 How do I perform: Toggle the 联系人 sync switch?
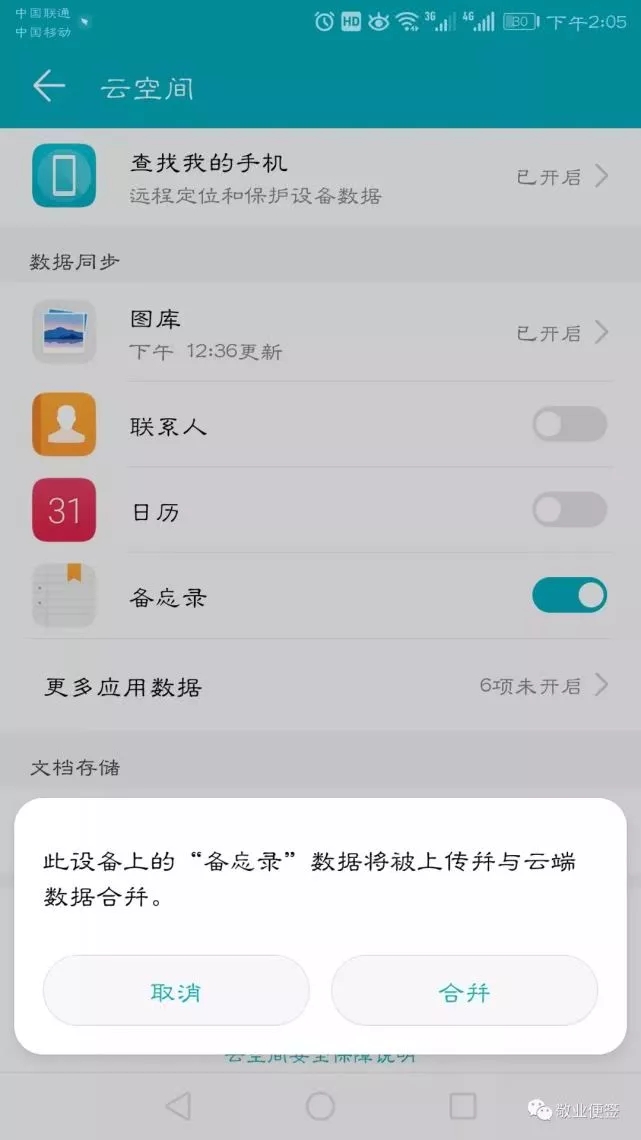(x=569, y=425)
